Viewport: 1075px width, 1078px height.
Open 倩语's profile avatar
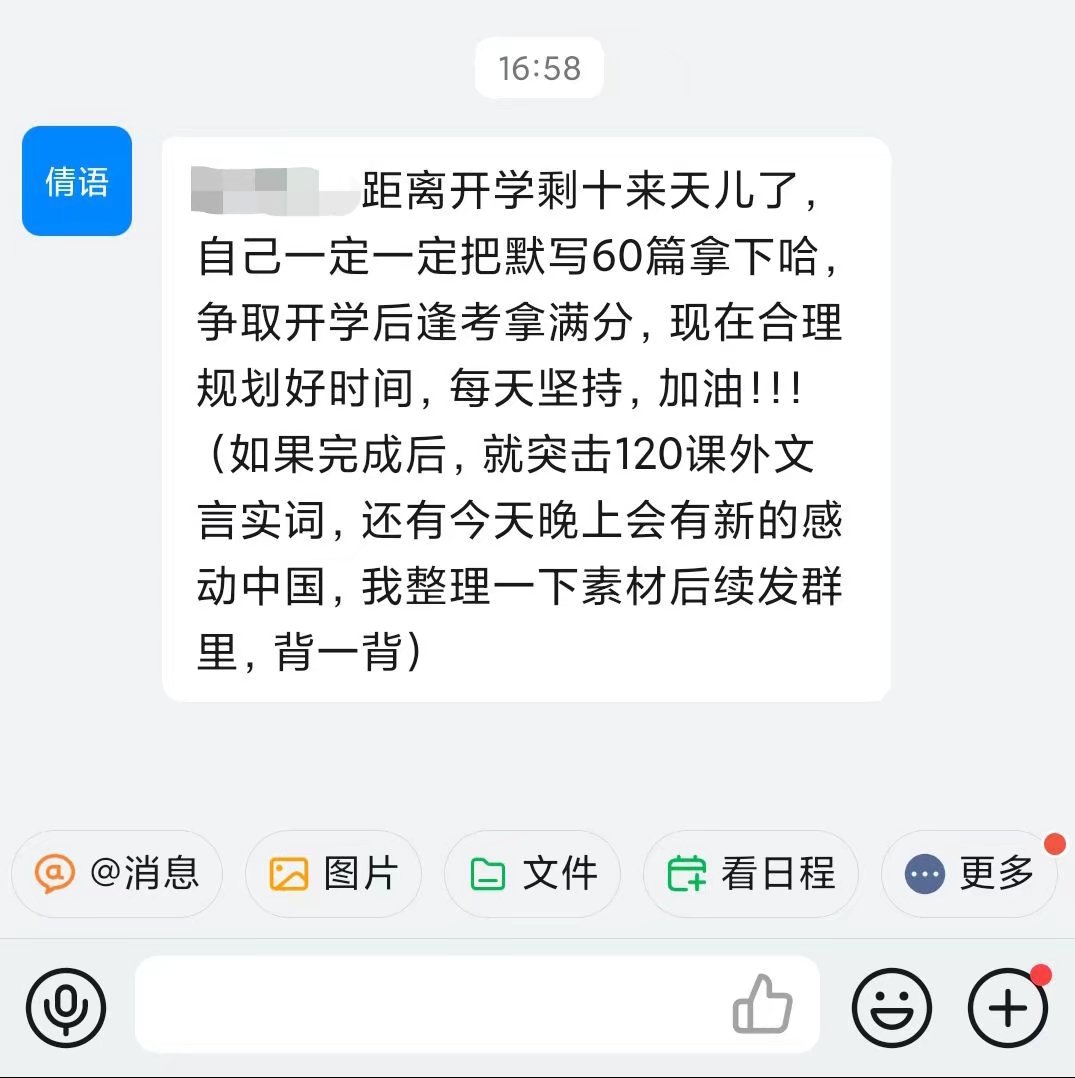[77, 181]
